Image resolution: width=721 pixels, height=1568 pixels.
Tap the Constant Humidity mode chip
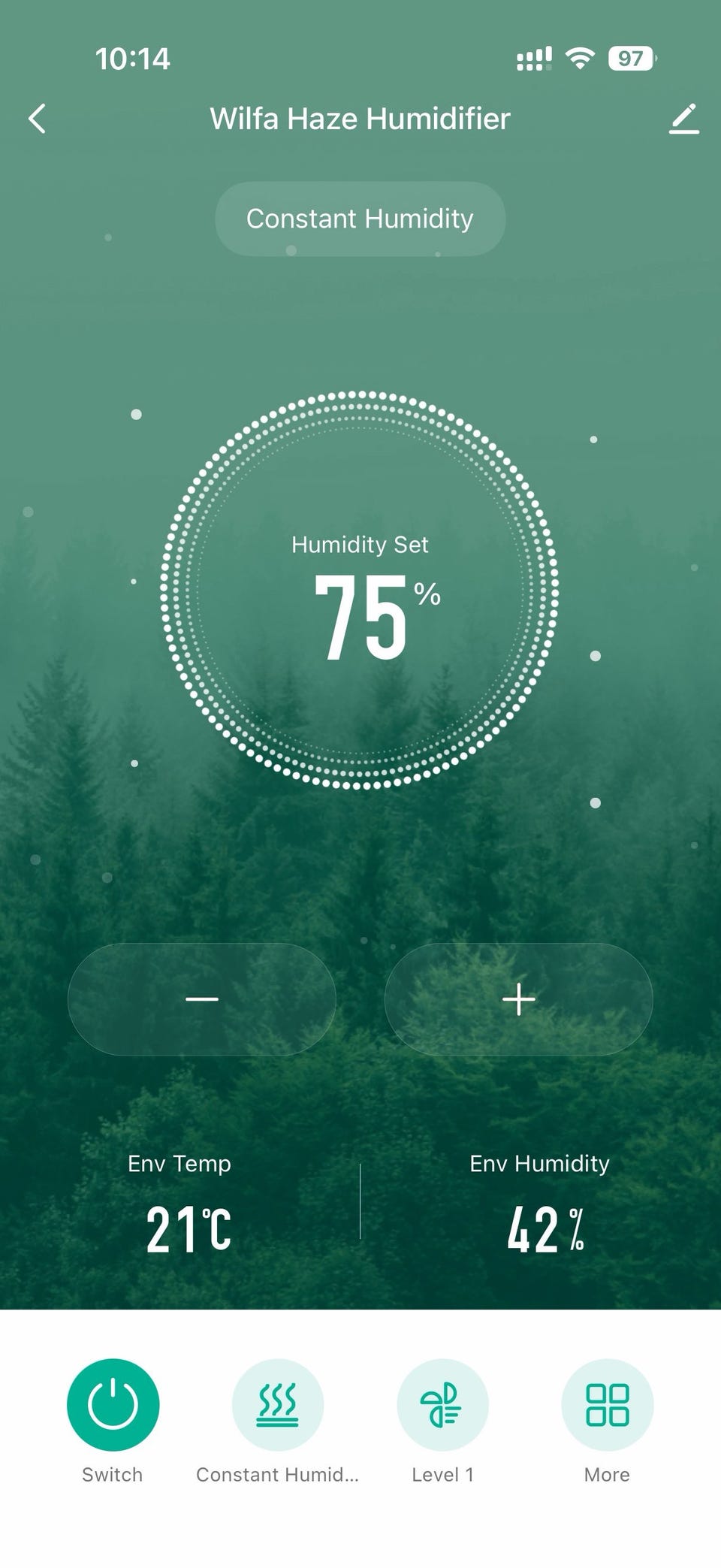(x=360, y=219)
